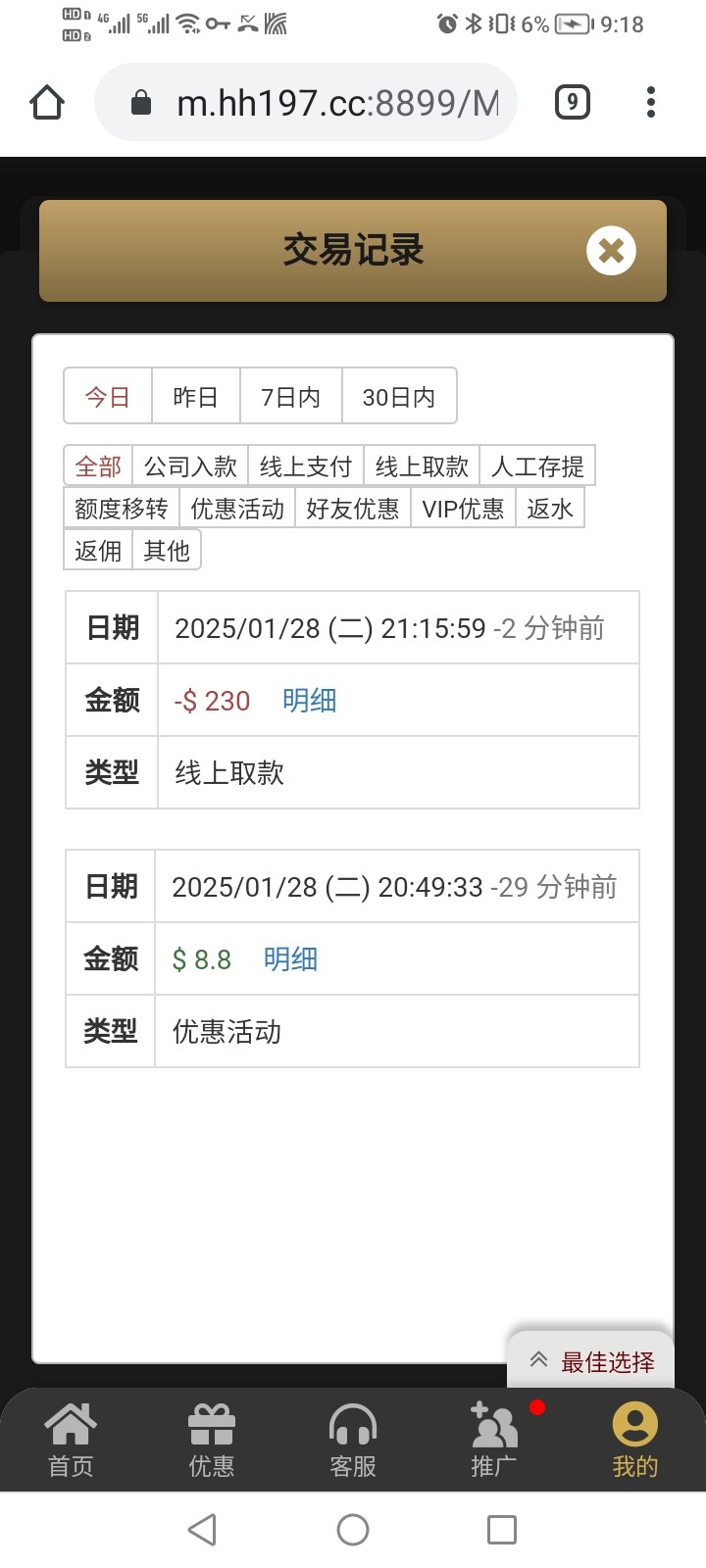The width and height of the screenshot is (706, 1568).
Task: Switch to the 7日内 date tab
Action: click(x=290, y=396)
